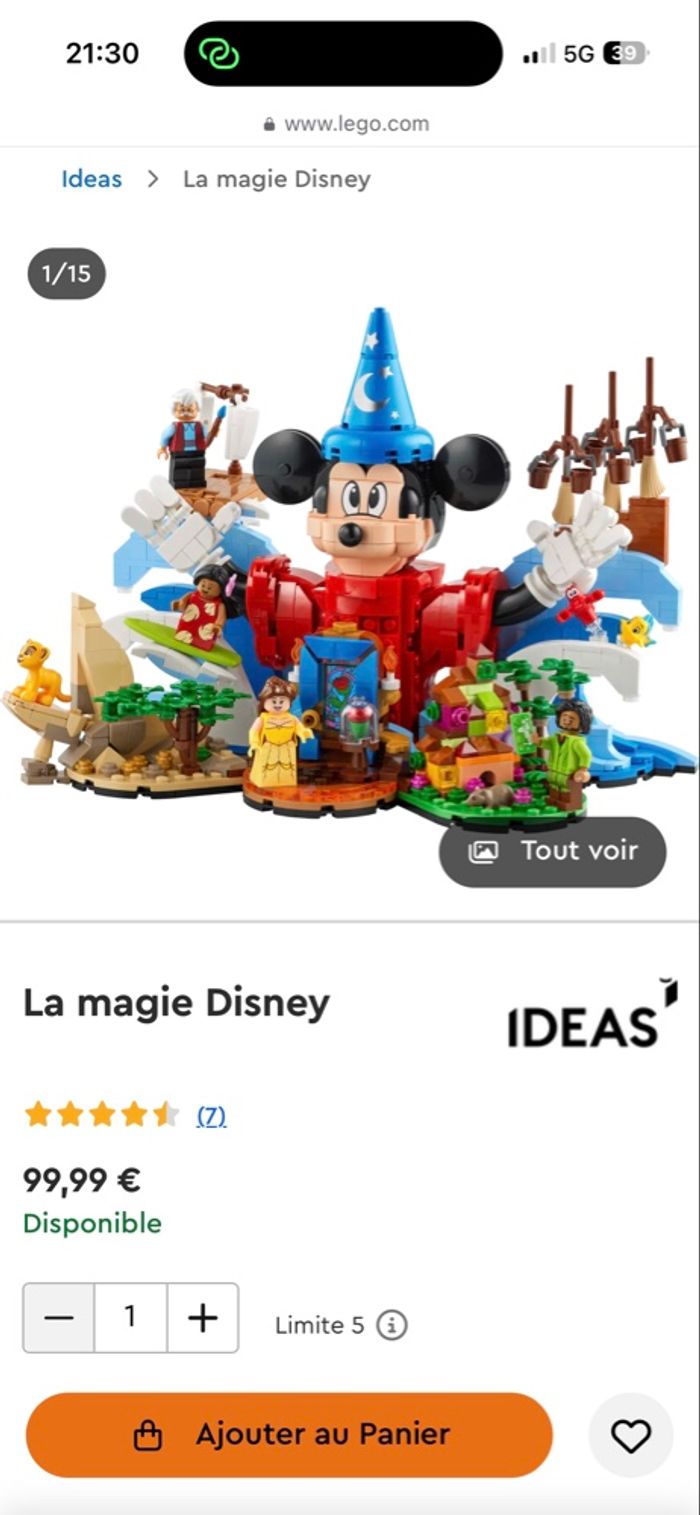Decrease quantity with the minus button
This screenshot has height=1515, width=700.
(59, 1318)
